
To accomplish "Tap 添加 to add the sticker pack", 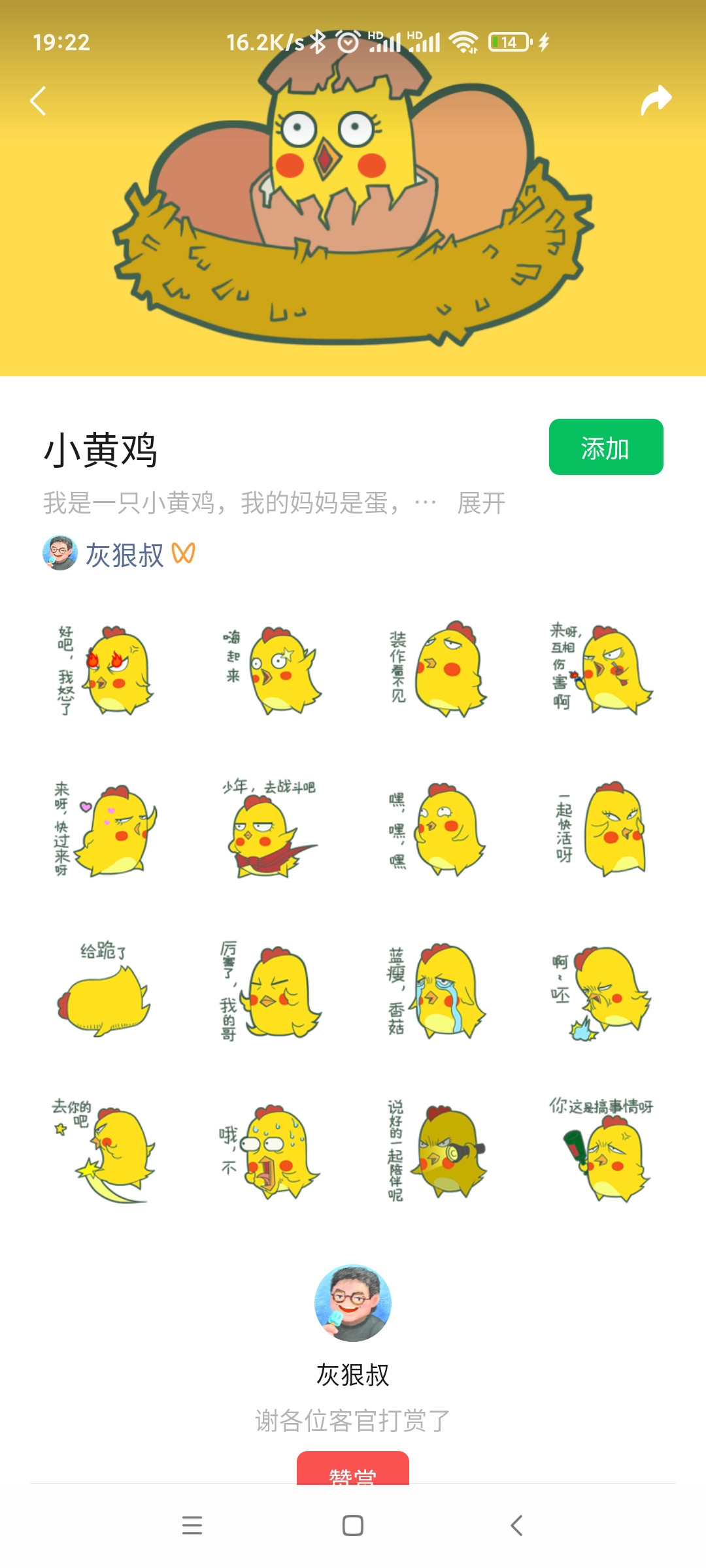I will point(605,448).
